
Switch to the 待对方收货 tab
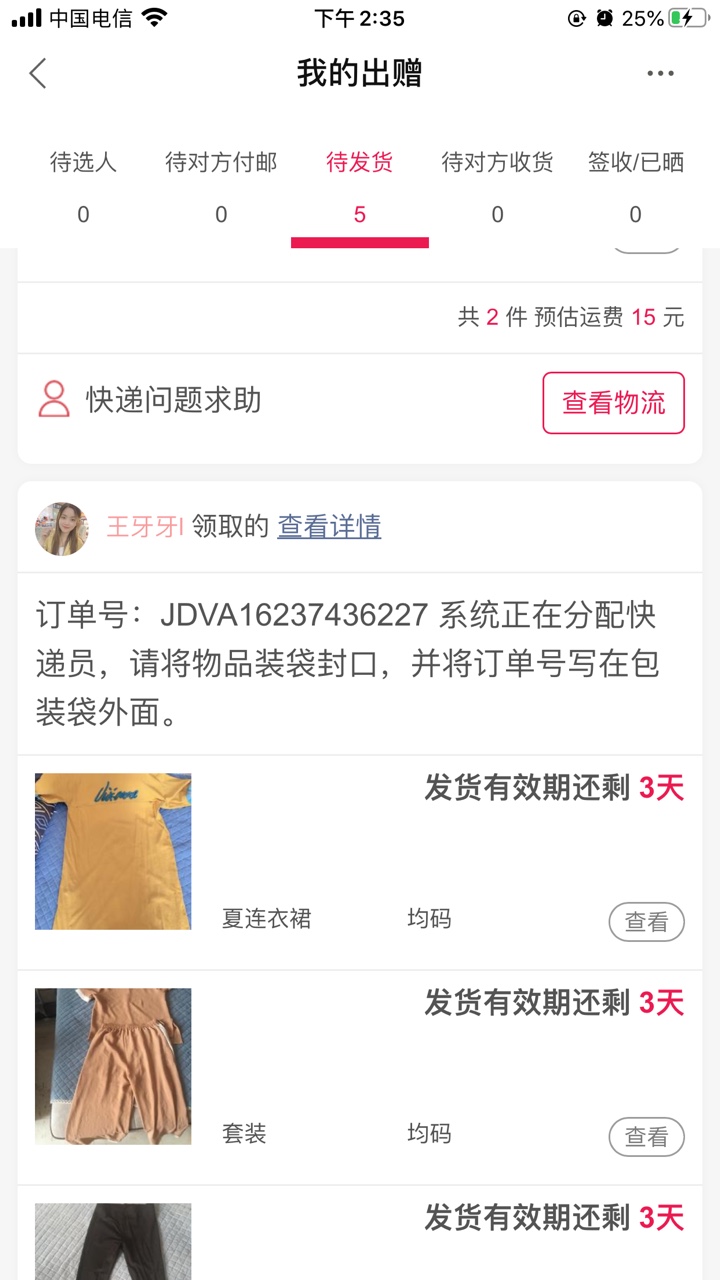(x=497, y=186)
